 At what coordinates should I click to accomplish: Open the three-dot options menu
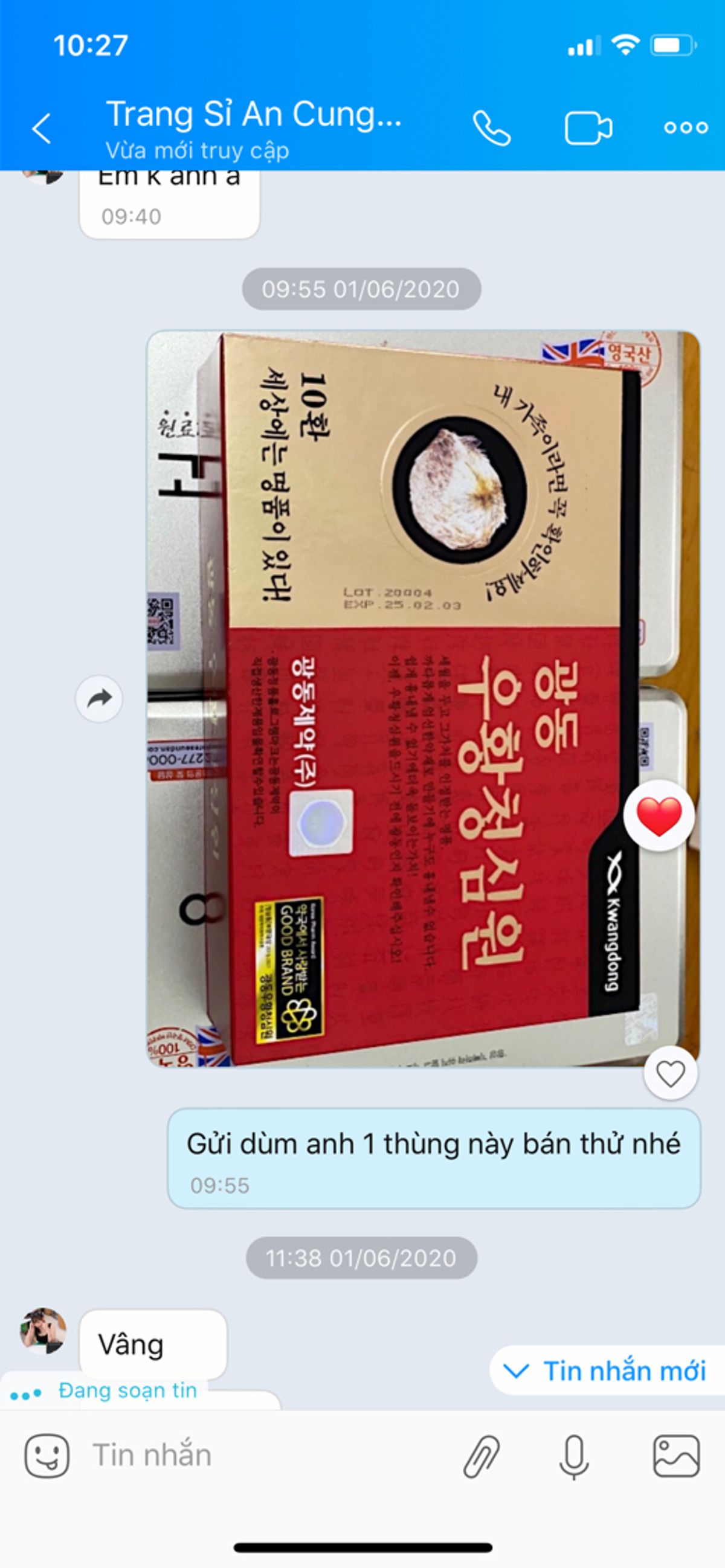pyautogui.click(x=686, y=128)
